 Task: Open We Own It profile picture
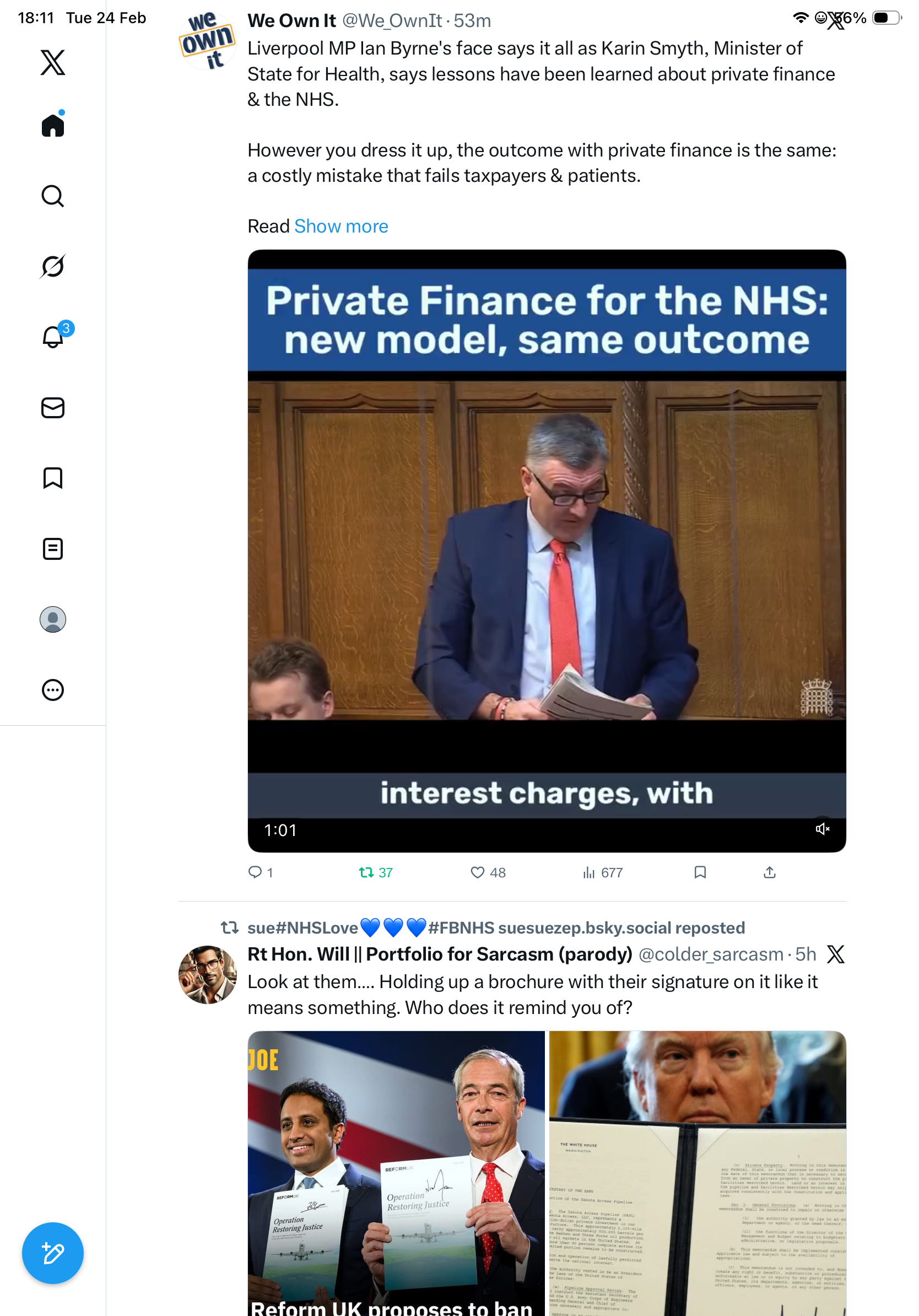[207, 41]
